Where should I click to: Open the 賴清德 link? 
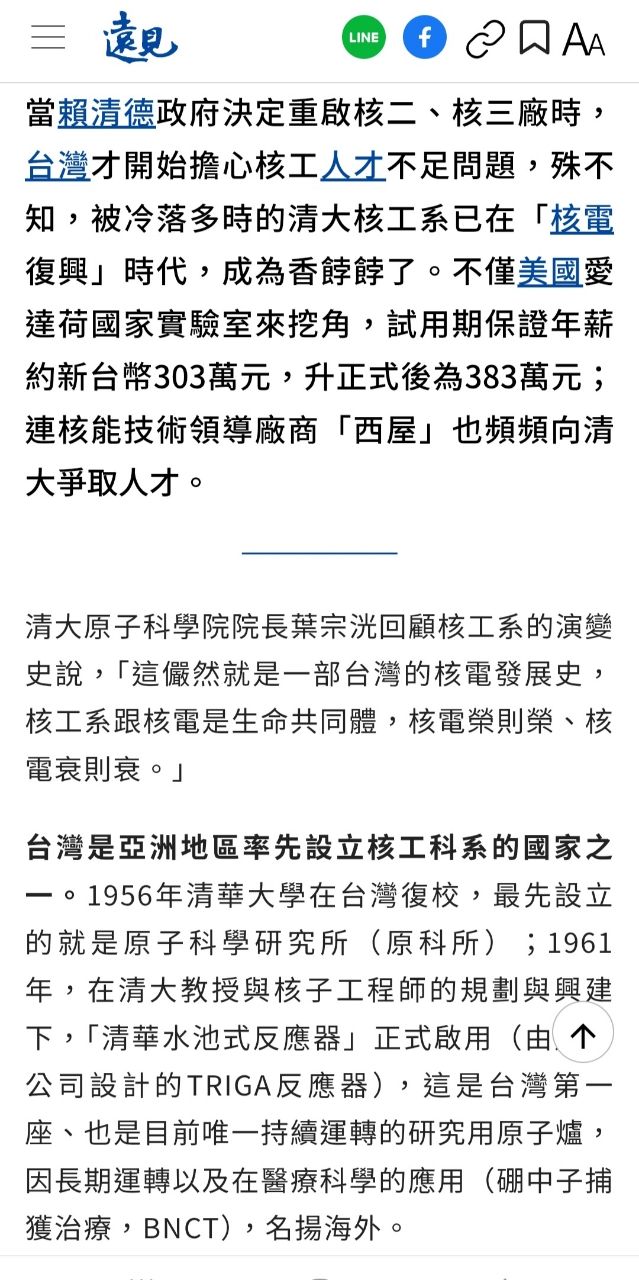(x=107, y=113)
